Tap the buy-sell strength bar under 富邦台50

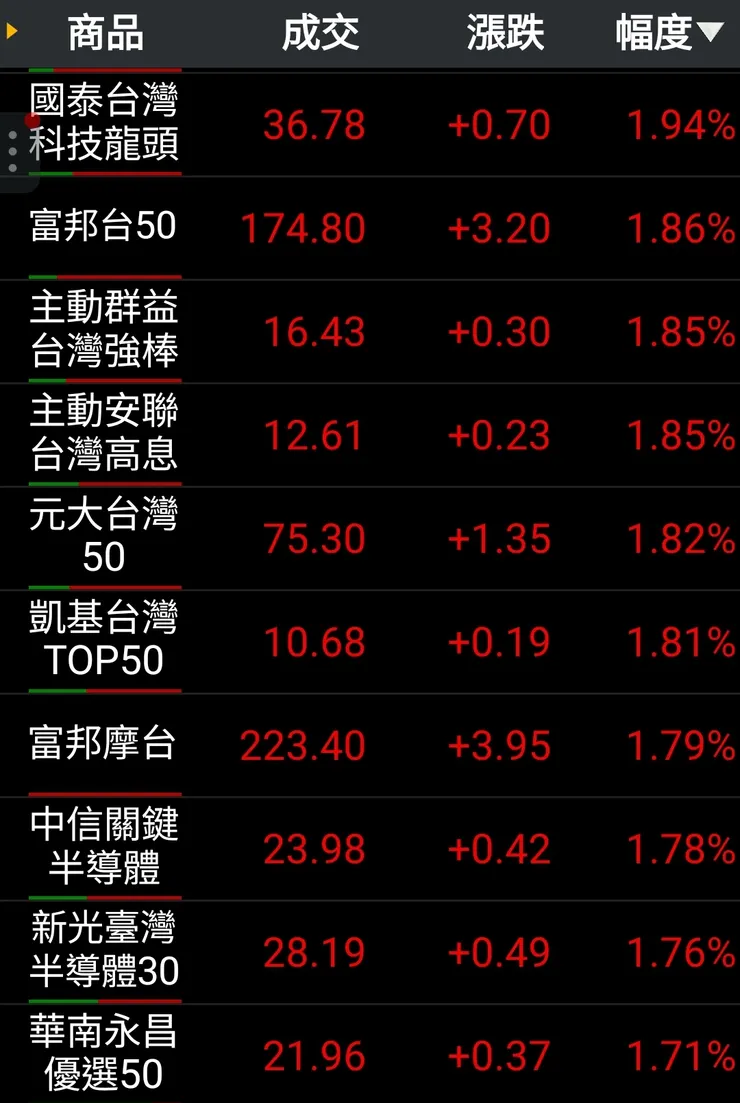pyautogui.click(x=105, y=277)
